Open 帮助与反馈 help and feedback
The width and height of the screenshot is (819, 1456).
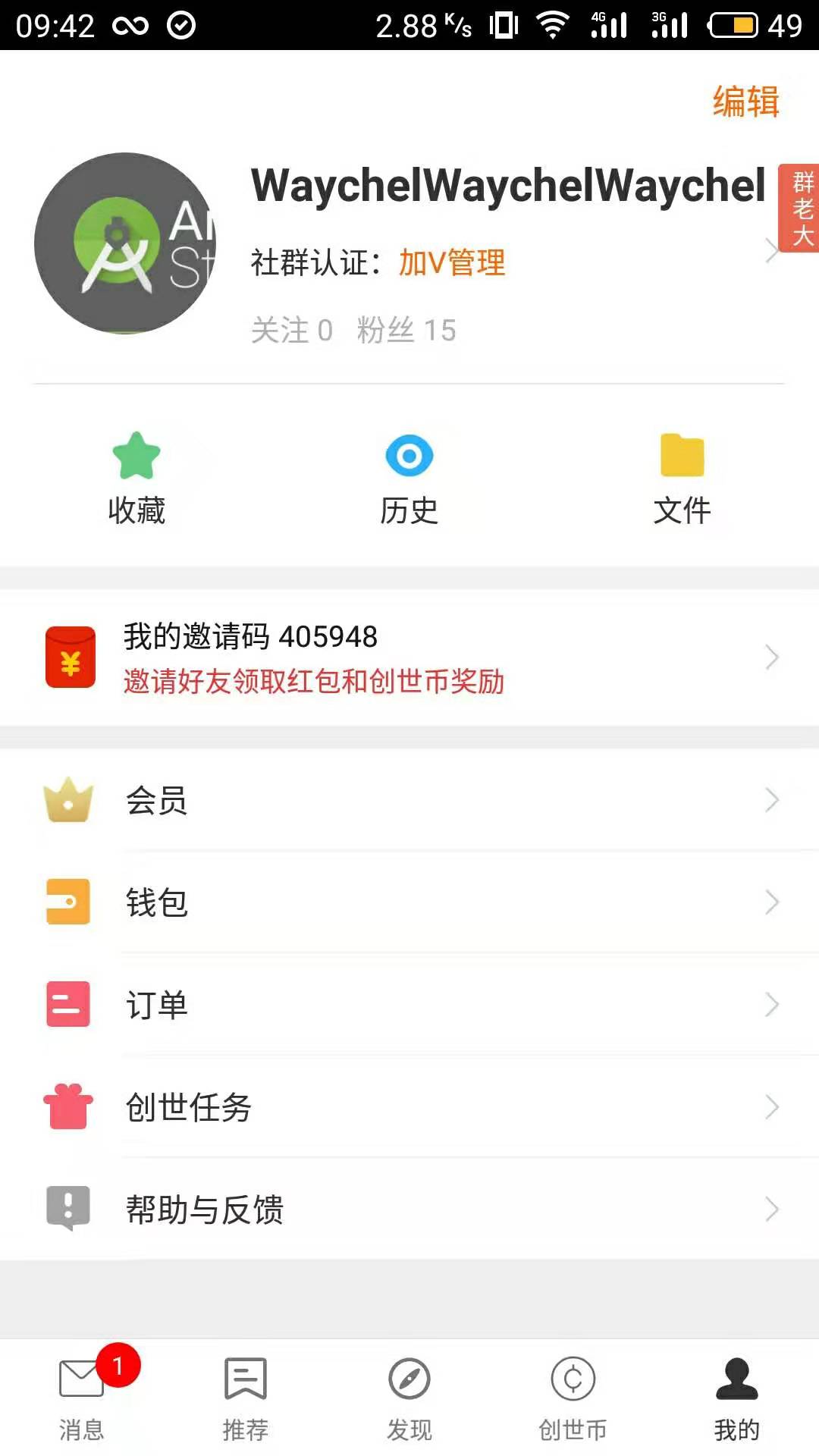coord(409,1209)
